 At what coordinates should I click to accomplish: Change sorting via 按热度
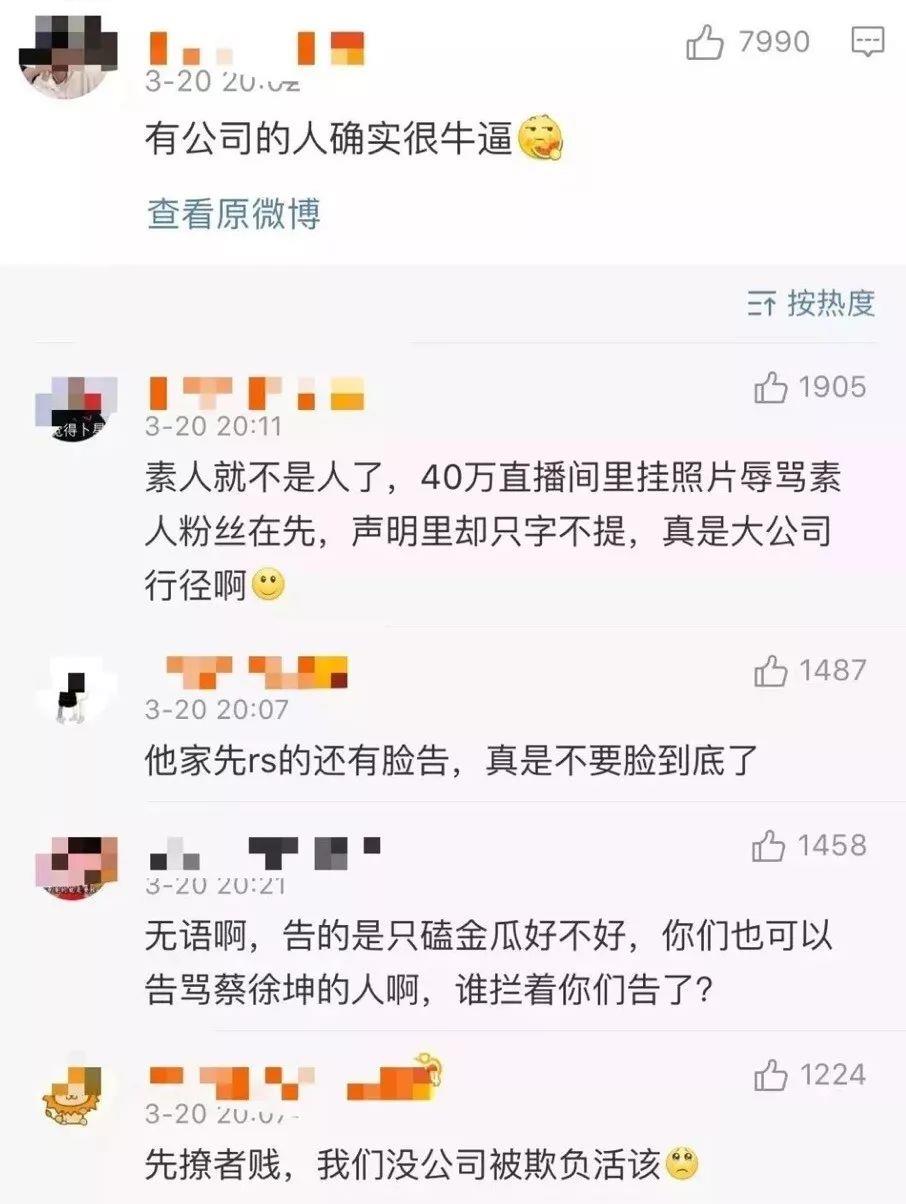[x=811, y=303]
